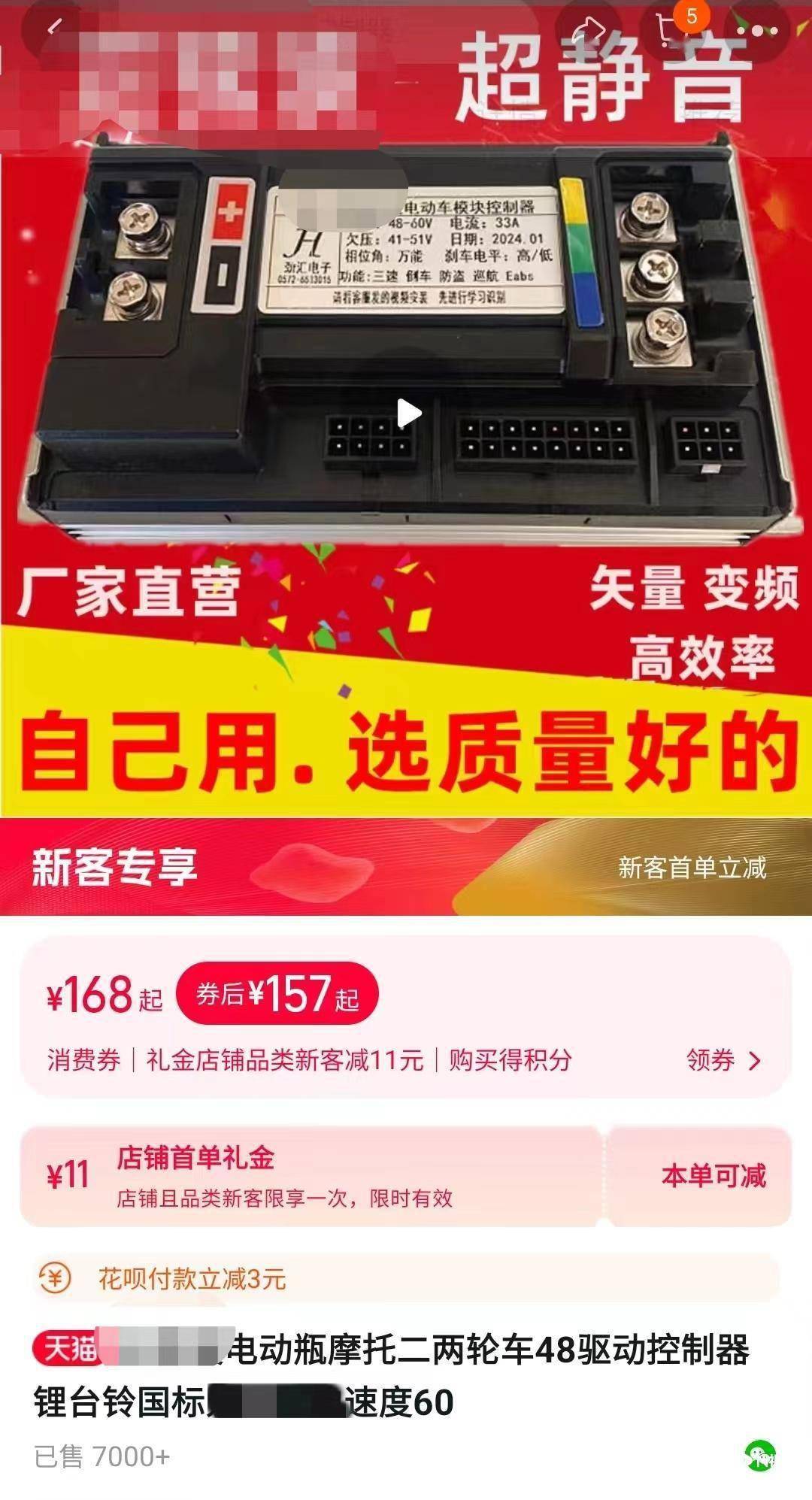Tap 领券 to claim coupons
Image resolution: width=812 pixels, height=1500 pixels.
pyautogui.click(x=722, y=1060)
